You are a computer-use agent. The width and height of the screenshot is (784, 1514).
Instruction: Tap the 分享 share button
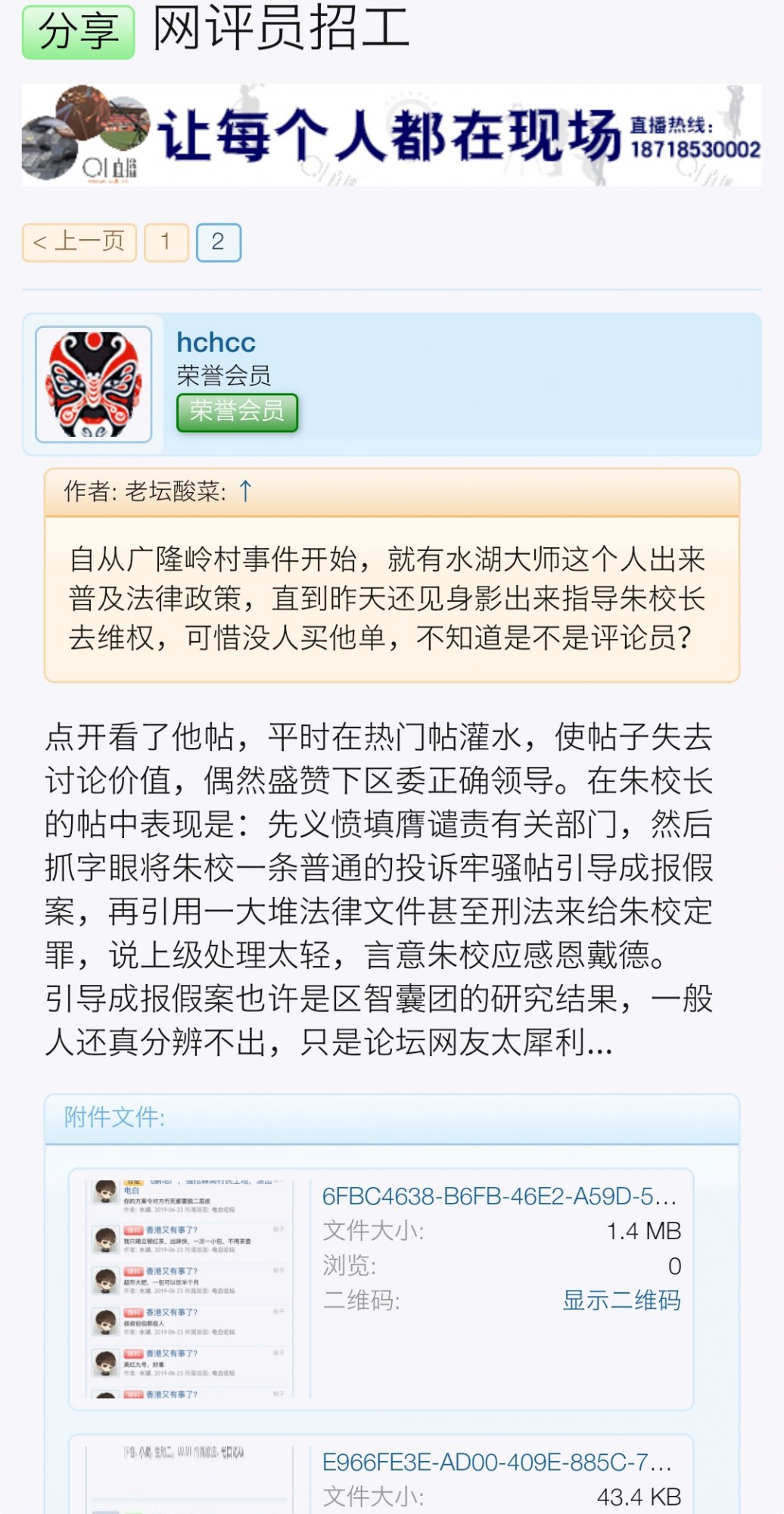[x=78, y=32]
